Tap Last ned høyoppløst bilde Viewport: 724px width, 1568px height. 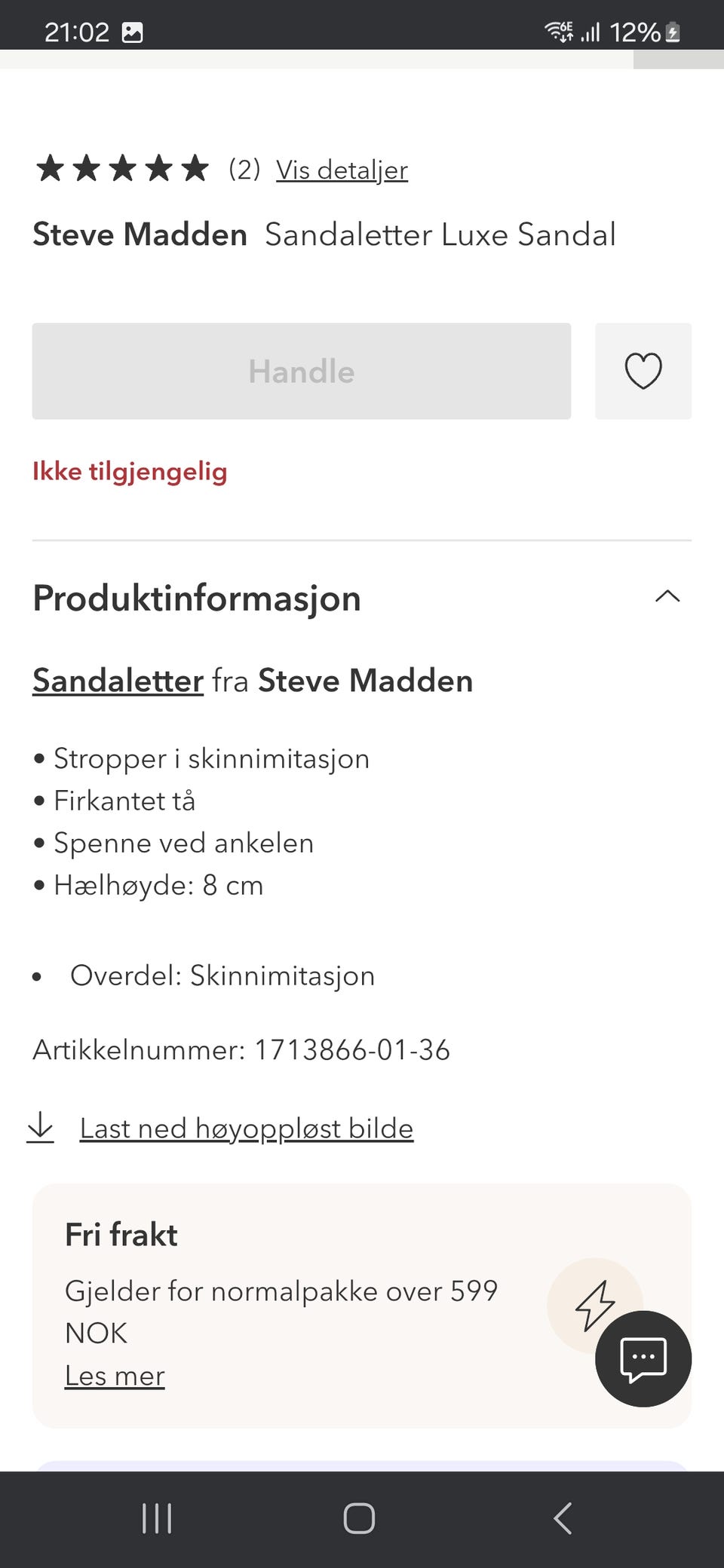tap(246, 1128)
